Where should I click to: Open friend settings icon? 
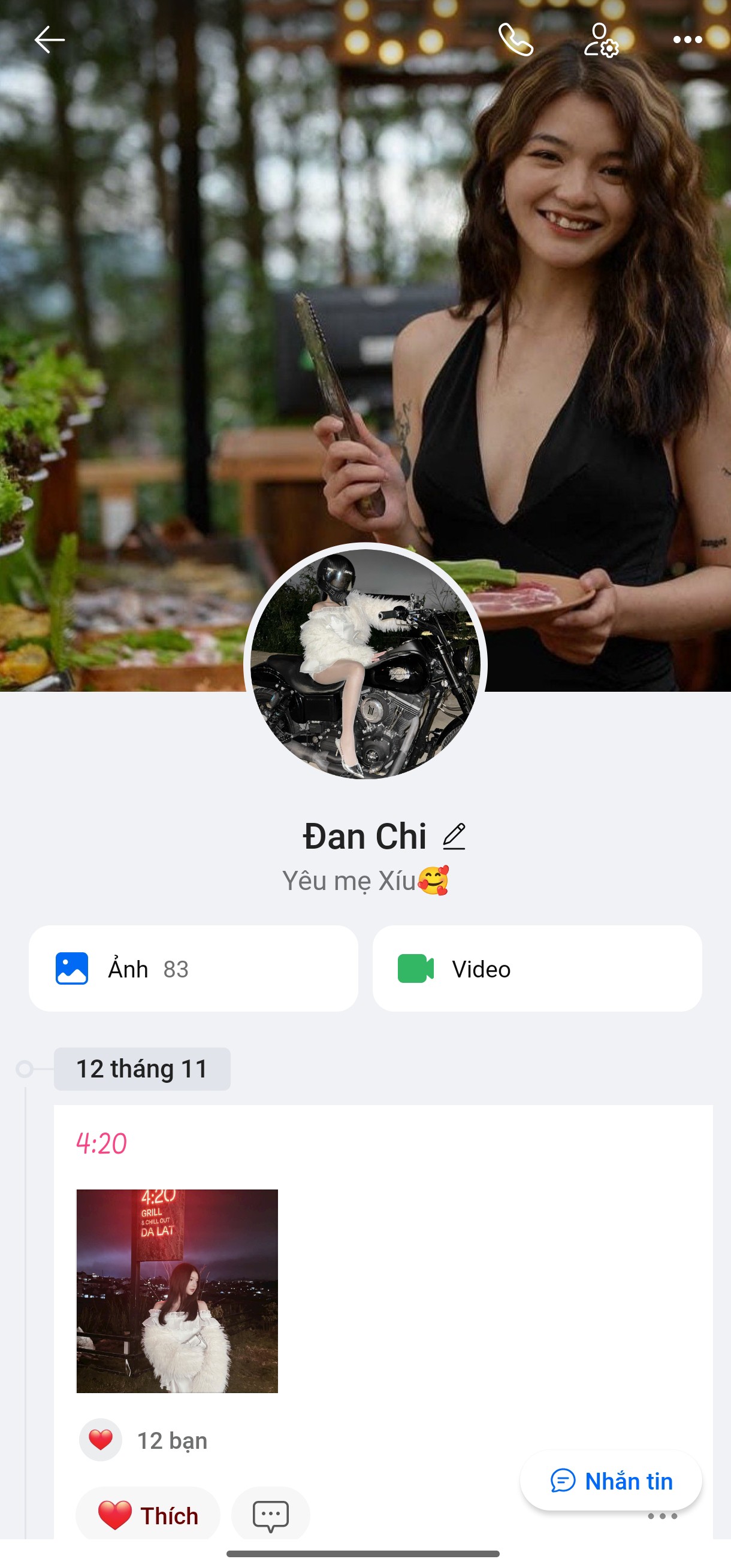click(x=601, y=40)
